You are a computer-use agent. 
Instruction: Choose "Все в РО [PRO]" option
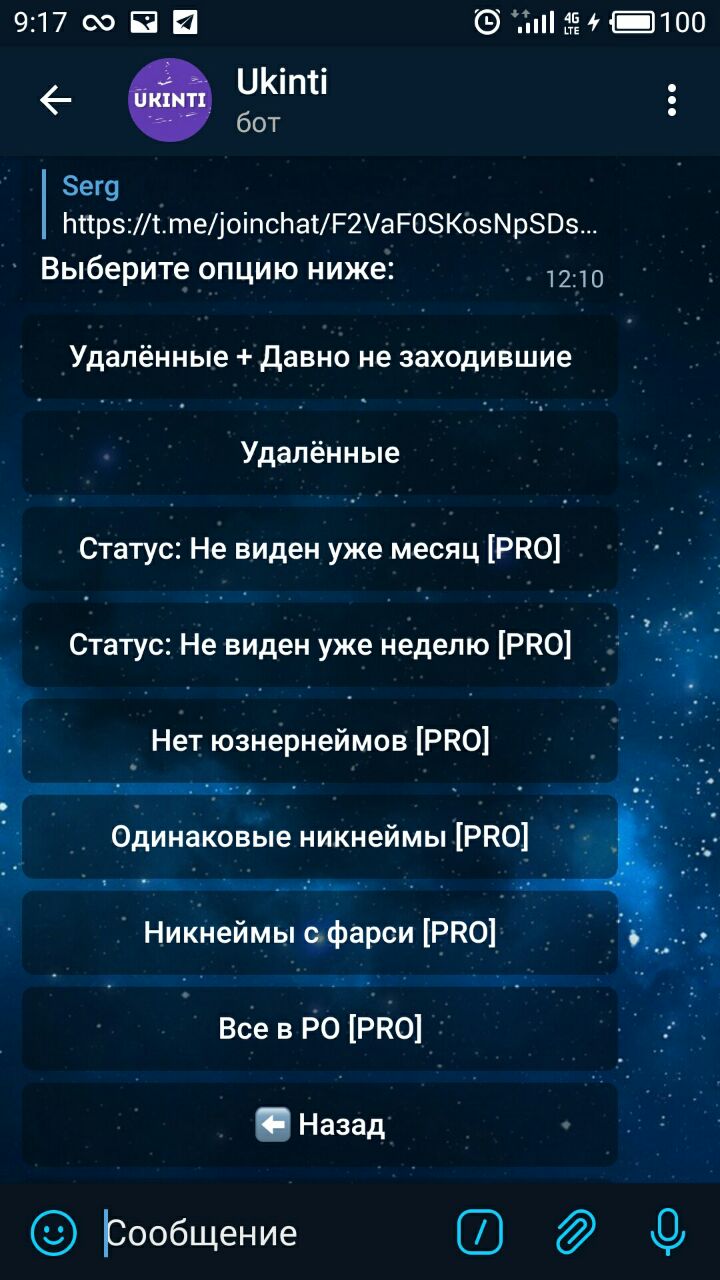click(x=320, y=1029)
